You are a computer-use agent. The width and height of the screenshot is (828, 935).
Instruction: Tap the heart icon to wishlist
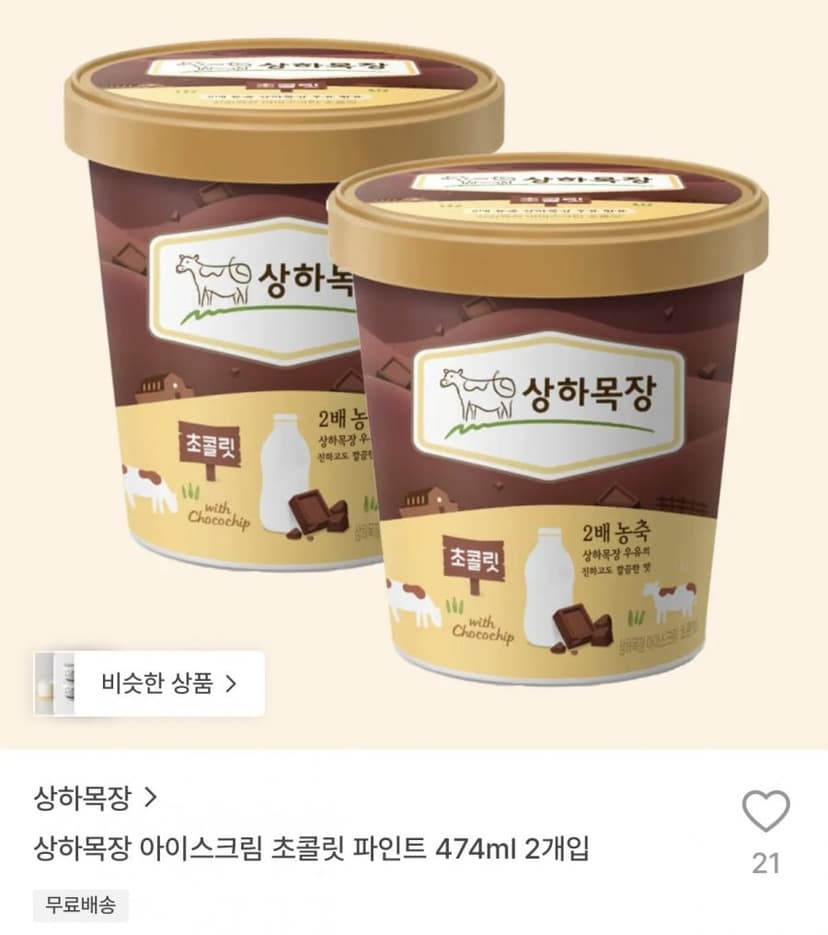click(x=766, y=811)
